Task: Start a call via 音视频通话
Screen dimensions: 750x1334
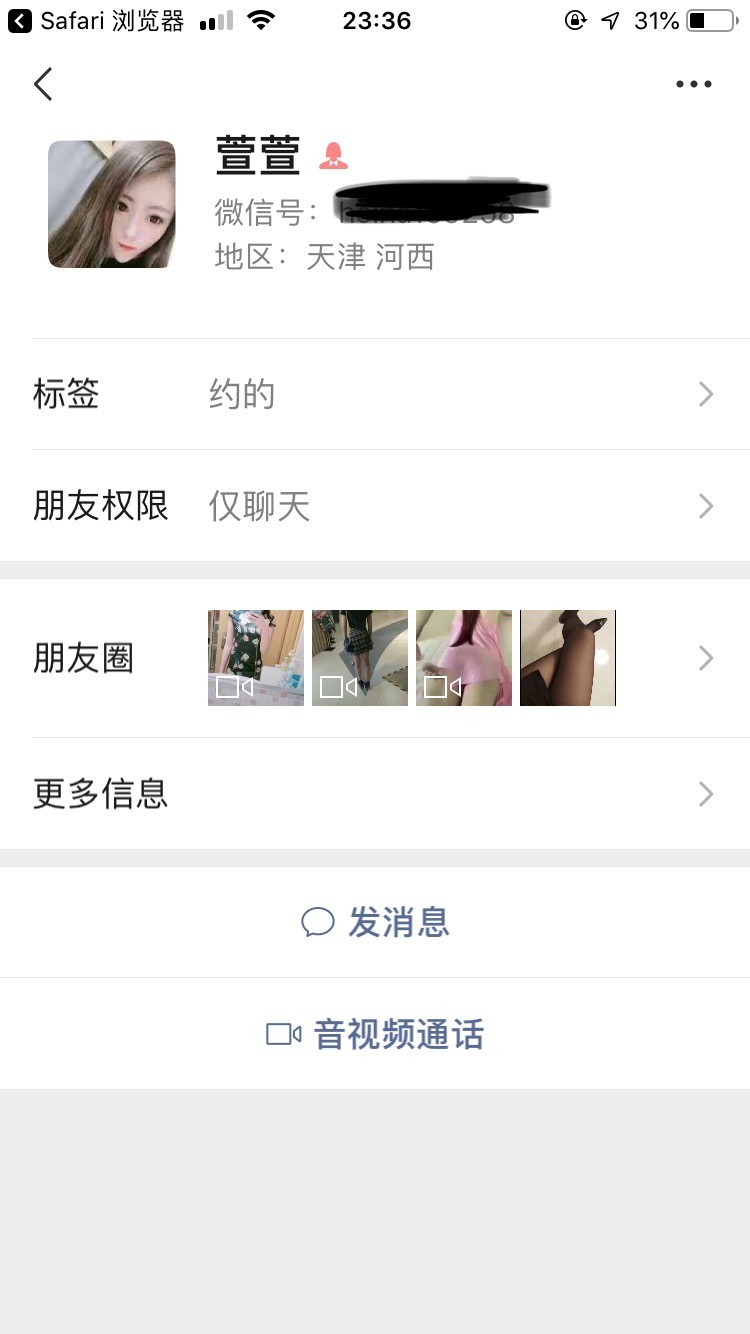Action: [x=376, y=1034]
